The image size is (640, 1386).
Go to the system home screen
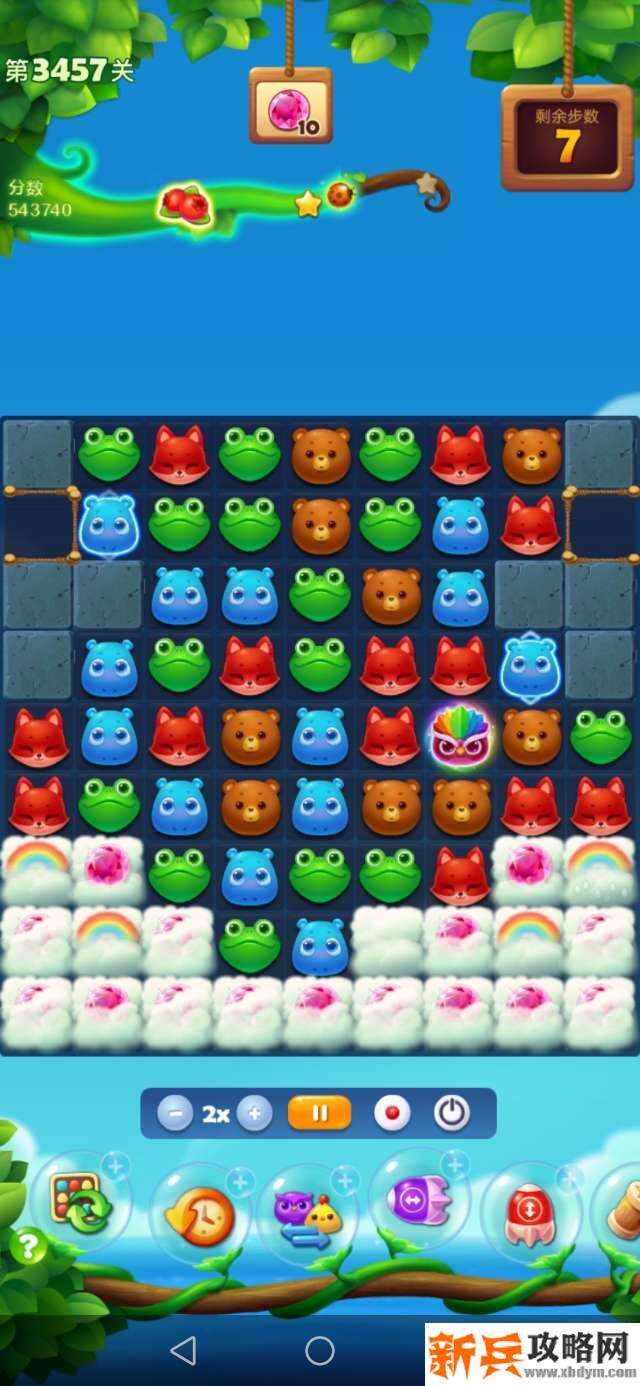point(320,1351)
